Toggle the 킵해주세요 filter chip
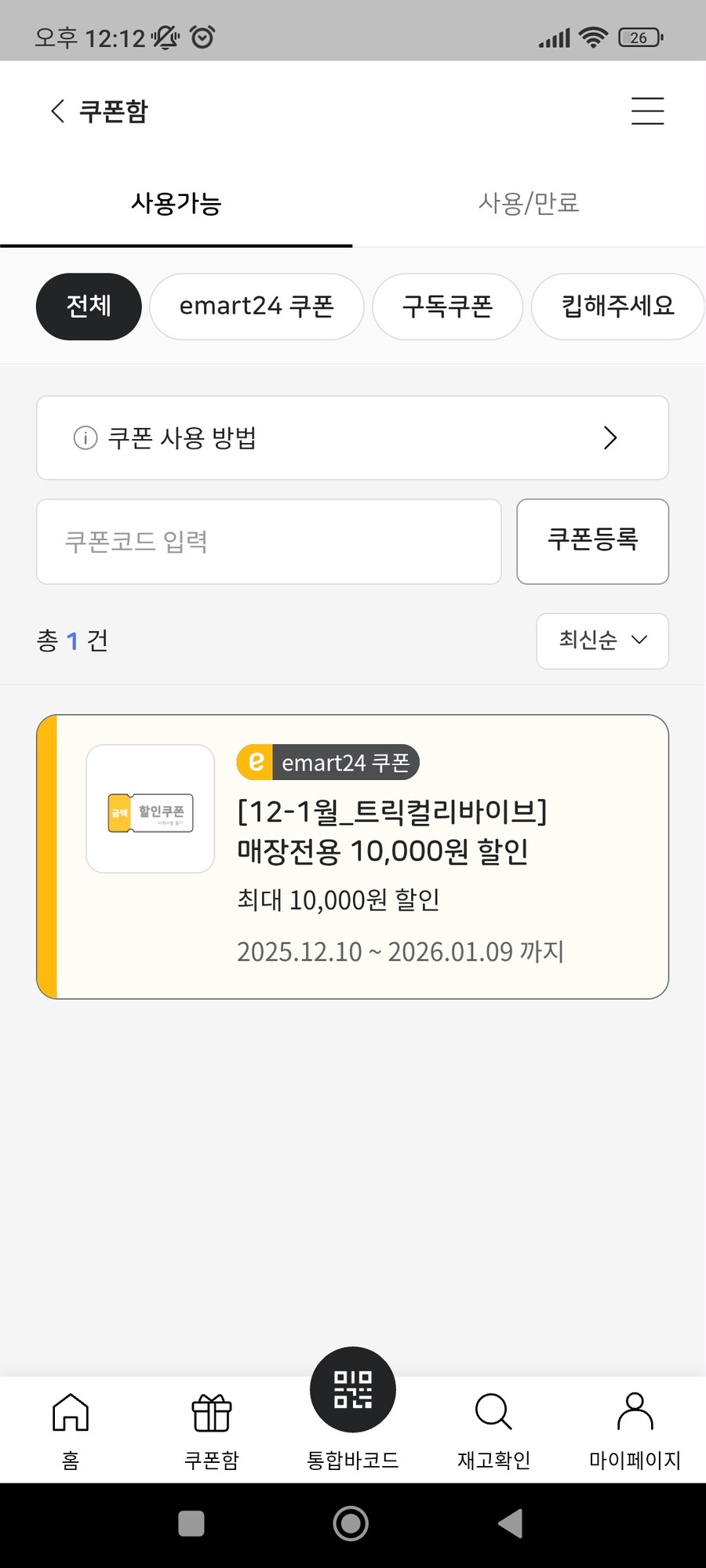 pos(617,307)
